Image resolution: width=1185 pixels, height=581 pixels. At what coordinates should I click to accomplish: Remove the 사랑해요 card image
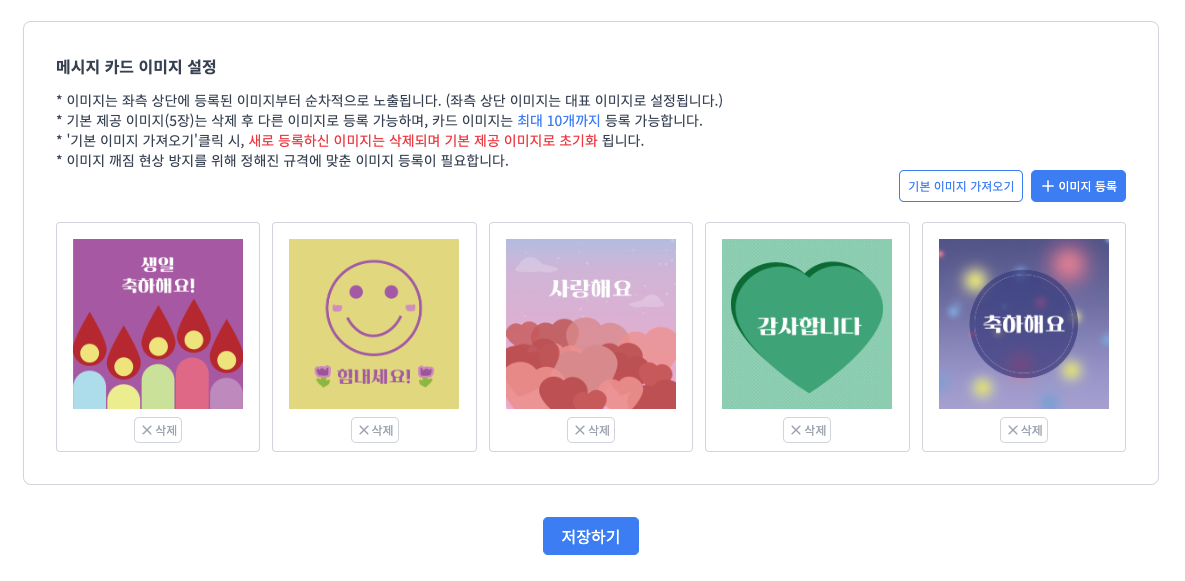pos(591,430)
